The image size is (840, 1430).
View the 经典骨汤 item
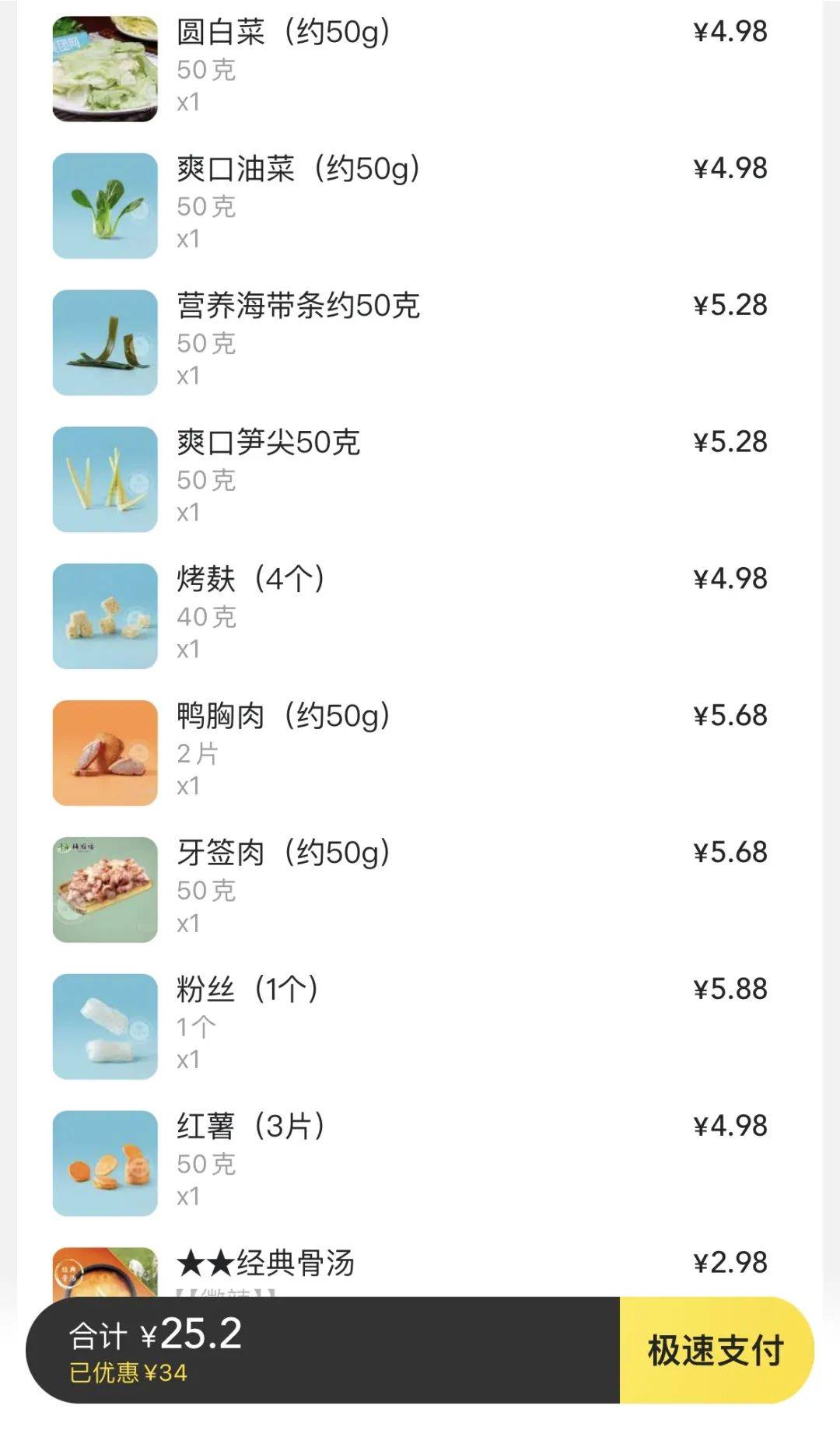(420, 1267)
